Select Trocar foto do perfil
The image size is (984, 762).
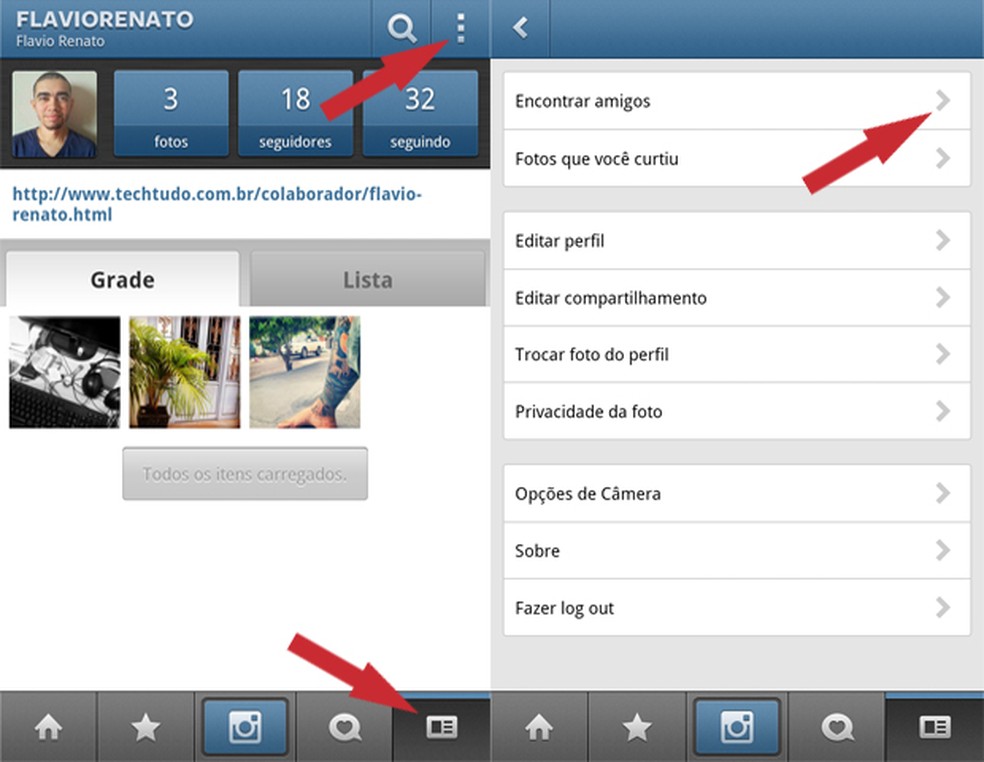[736, 355]
